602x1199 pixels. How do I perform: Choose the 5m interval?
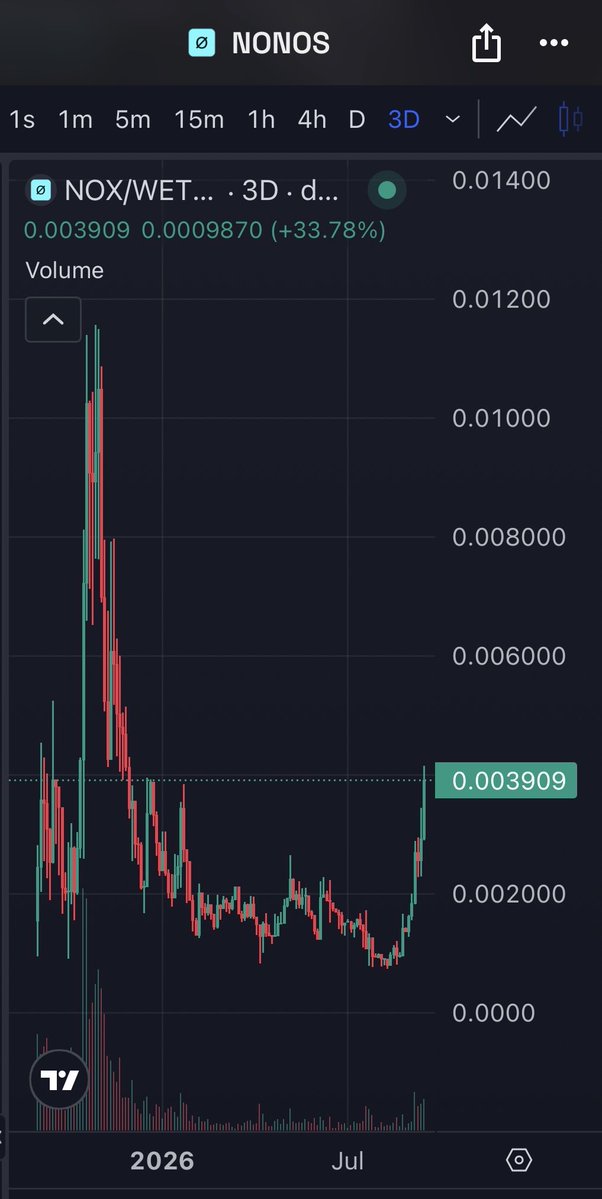click(133, 120)
